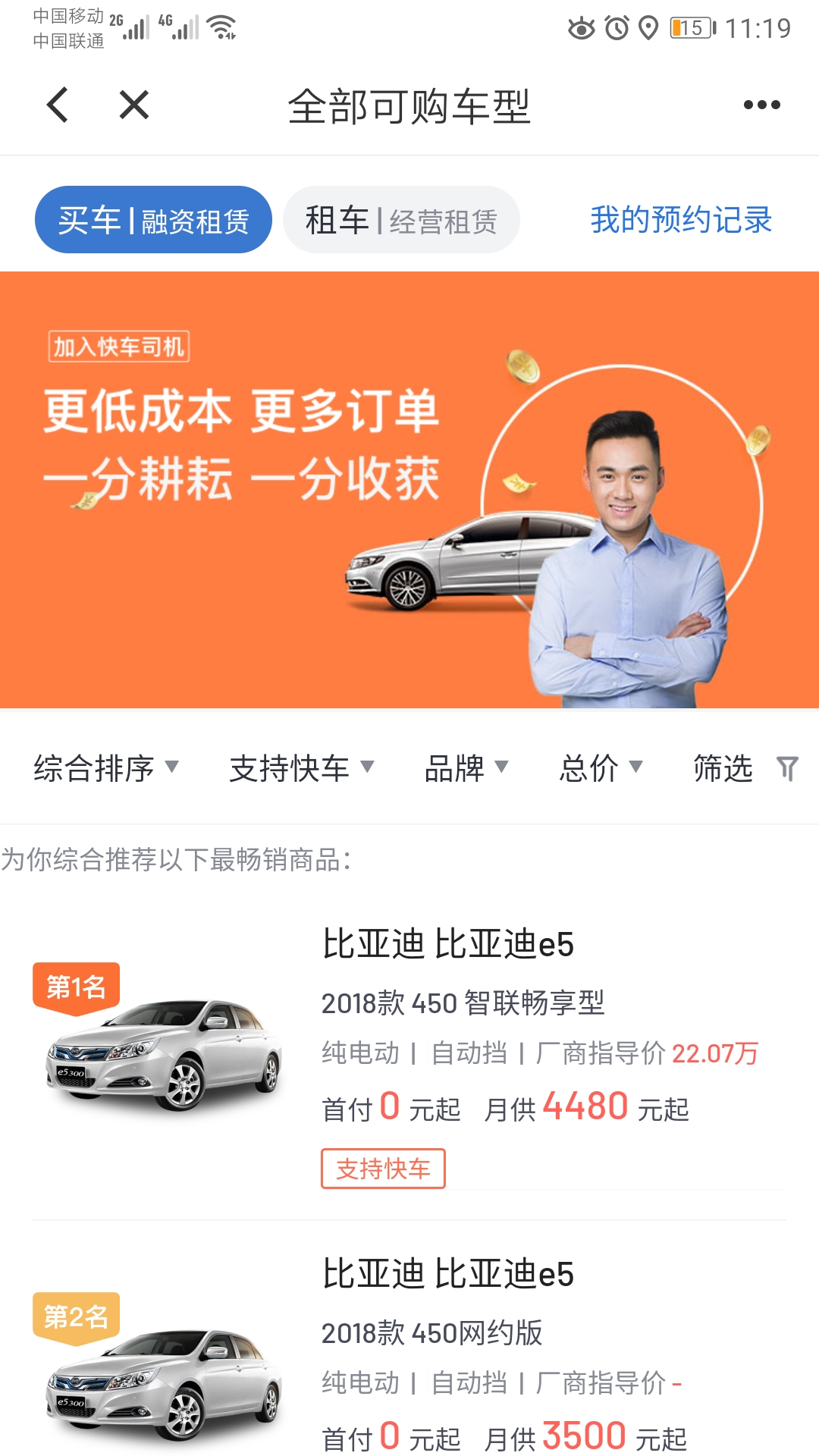Go back using the header arrow
The image size is (819, 1456).
(58, 105)
